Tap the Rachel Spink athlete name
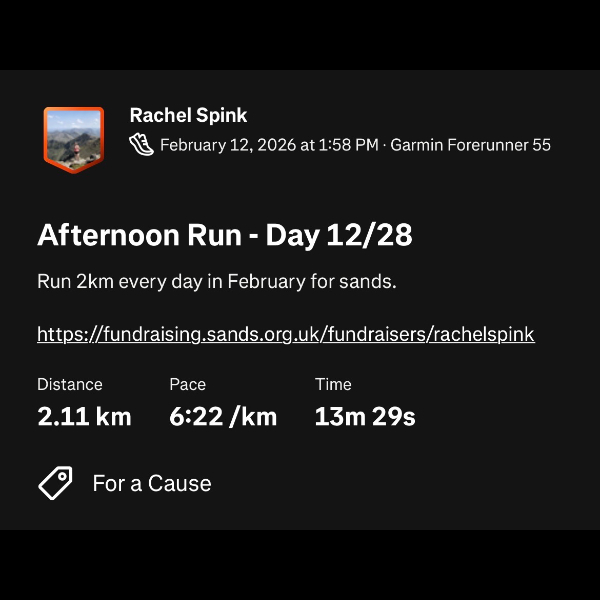 pos(188,115)
